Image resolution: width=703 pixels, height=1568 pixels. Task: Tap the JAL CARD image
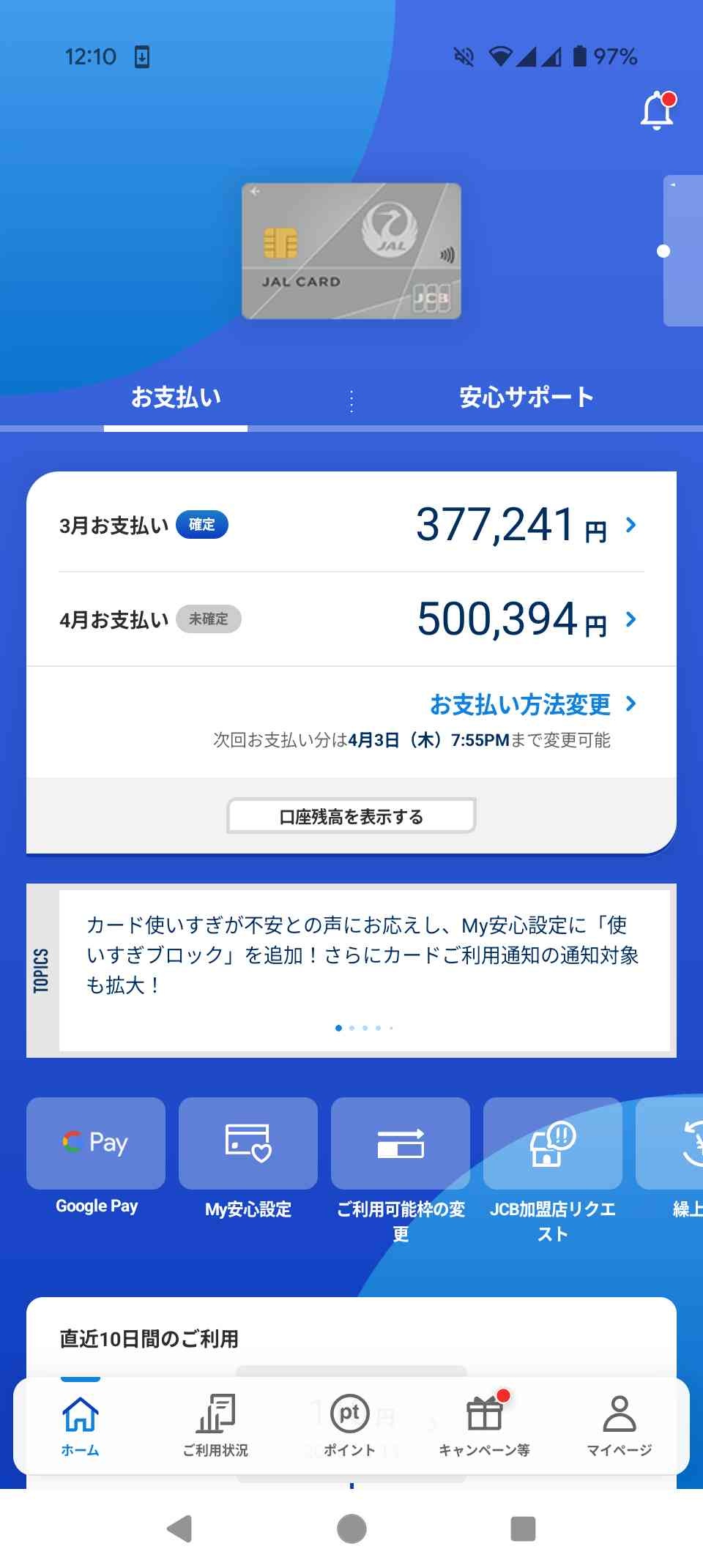click(x=351, y=251)
